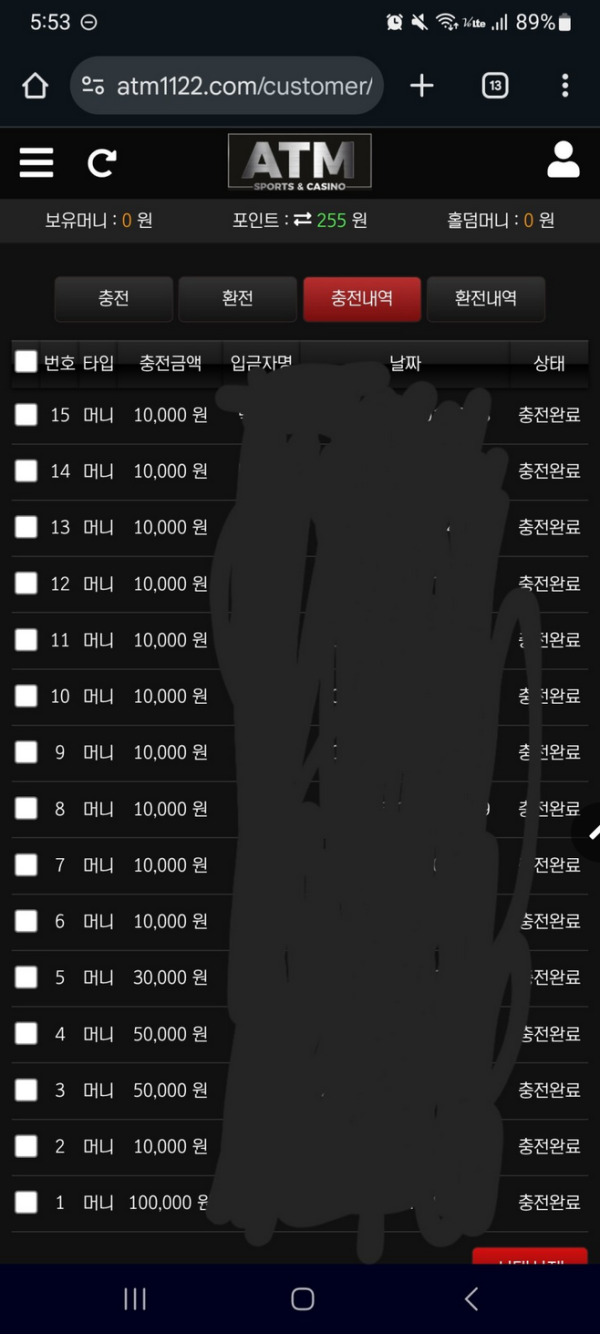Image resolution: width=600 pixels, height=1334 pixels.
Task: Select row 1 checkbox (100,000 원)
Action: pyautogui.click(x=26, y=1202)
